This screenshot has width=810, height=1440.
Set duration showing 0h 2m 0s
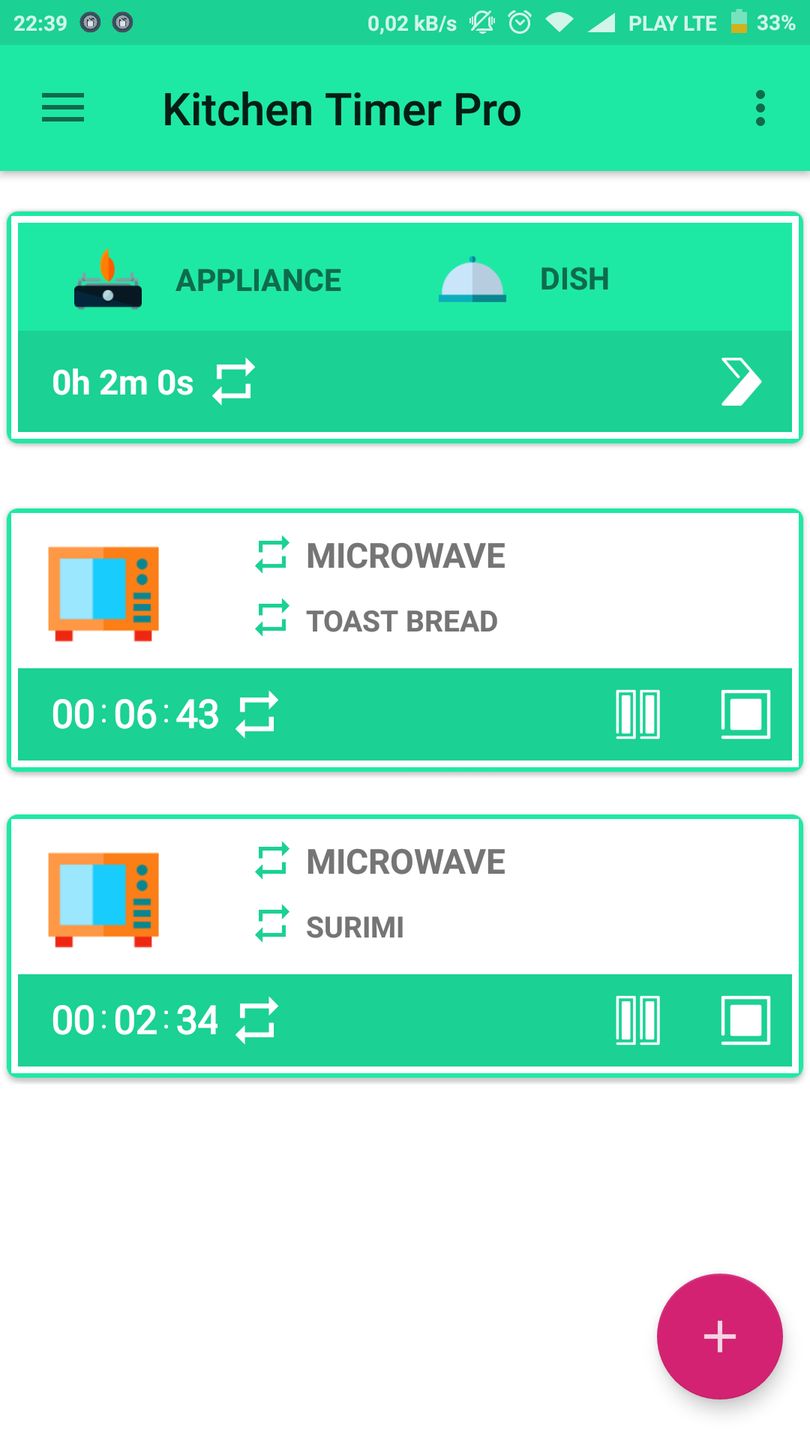click(122, 382)
